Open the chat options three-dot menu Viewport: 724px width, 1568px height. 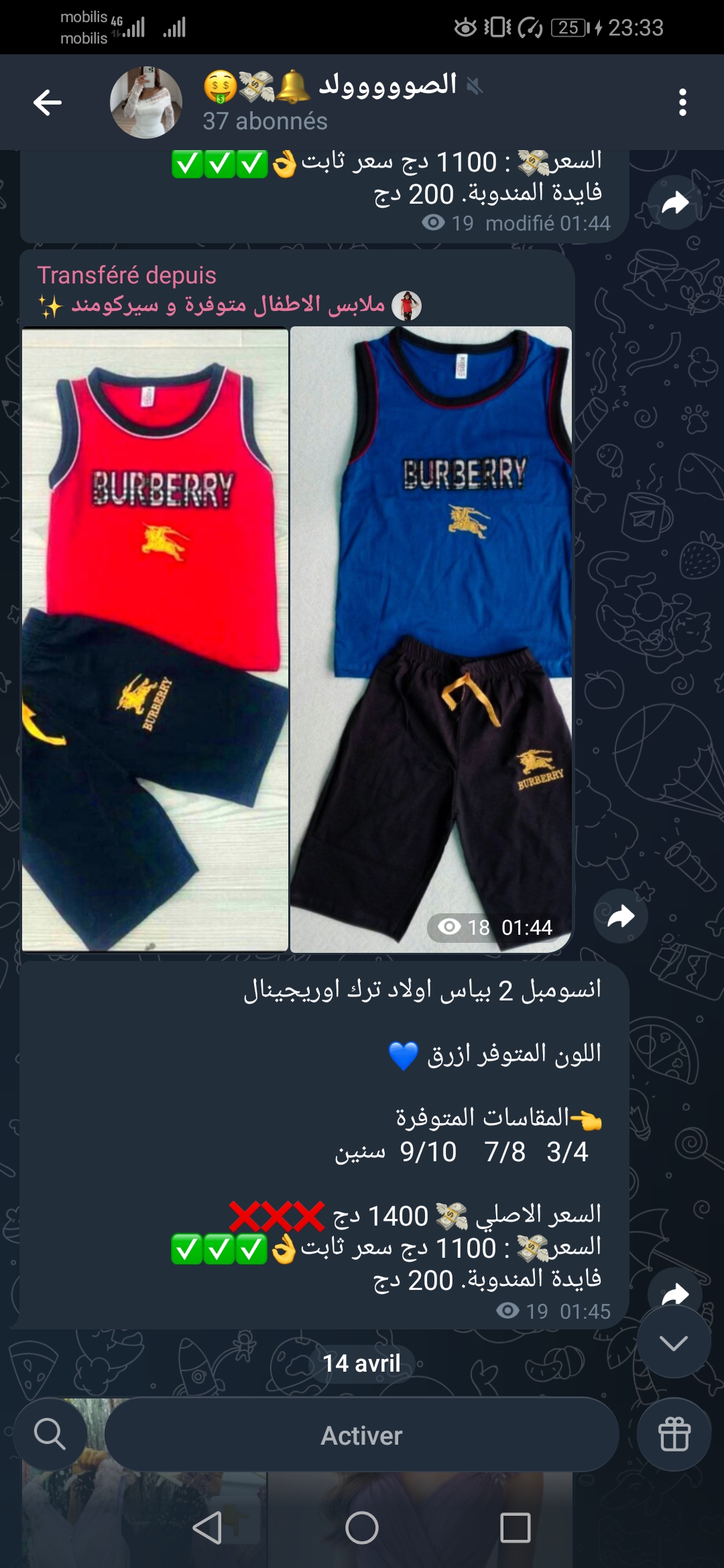[x=682, y=101]
